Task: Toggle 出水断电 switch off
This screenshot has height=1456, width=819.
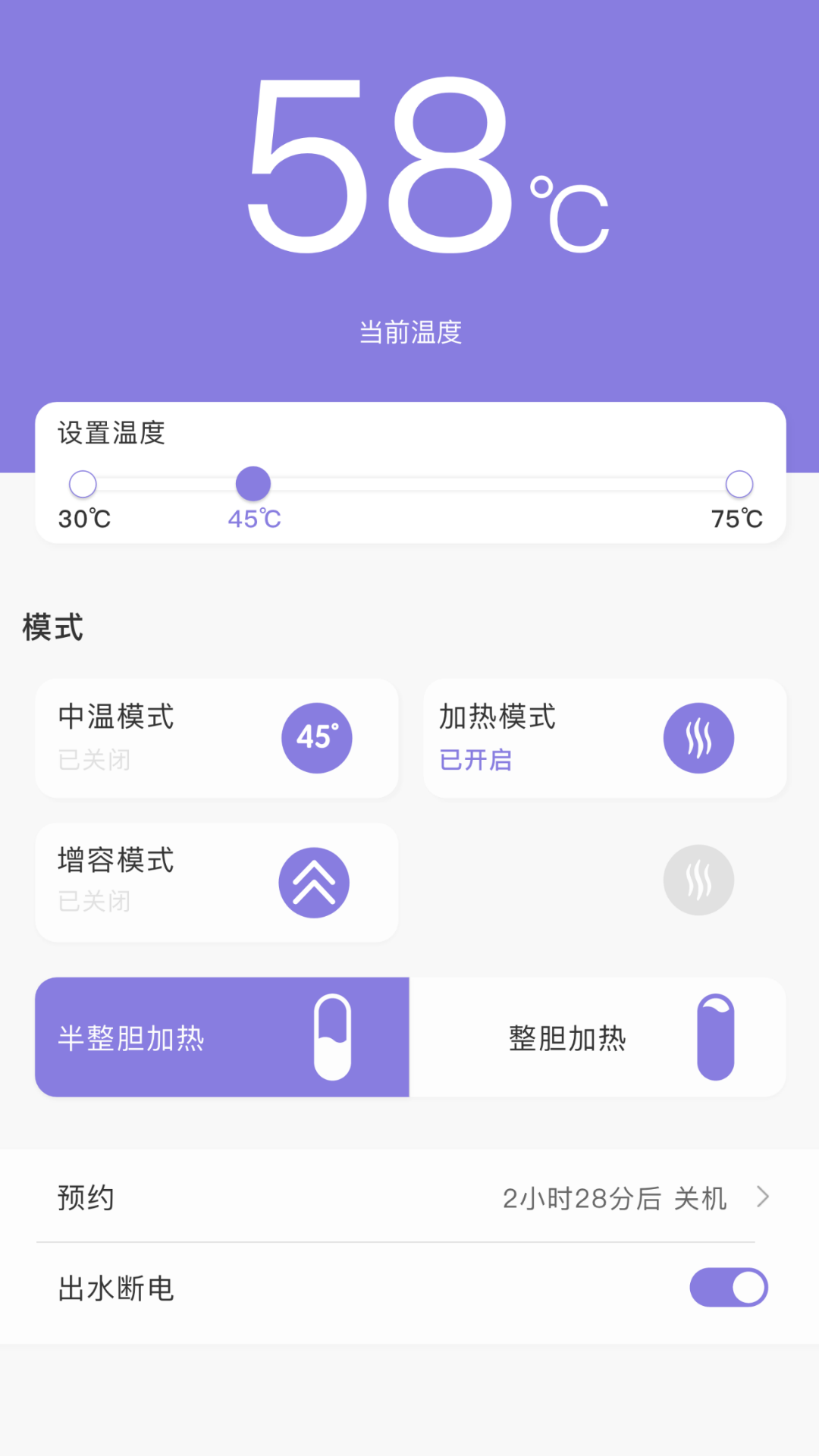Action: pos(728,1288)
